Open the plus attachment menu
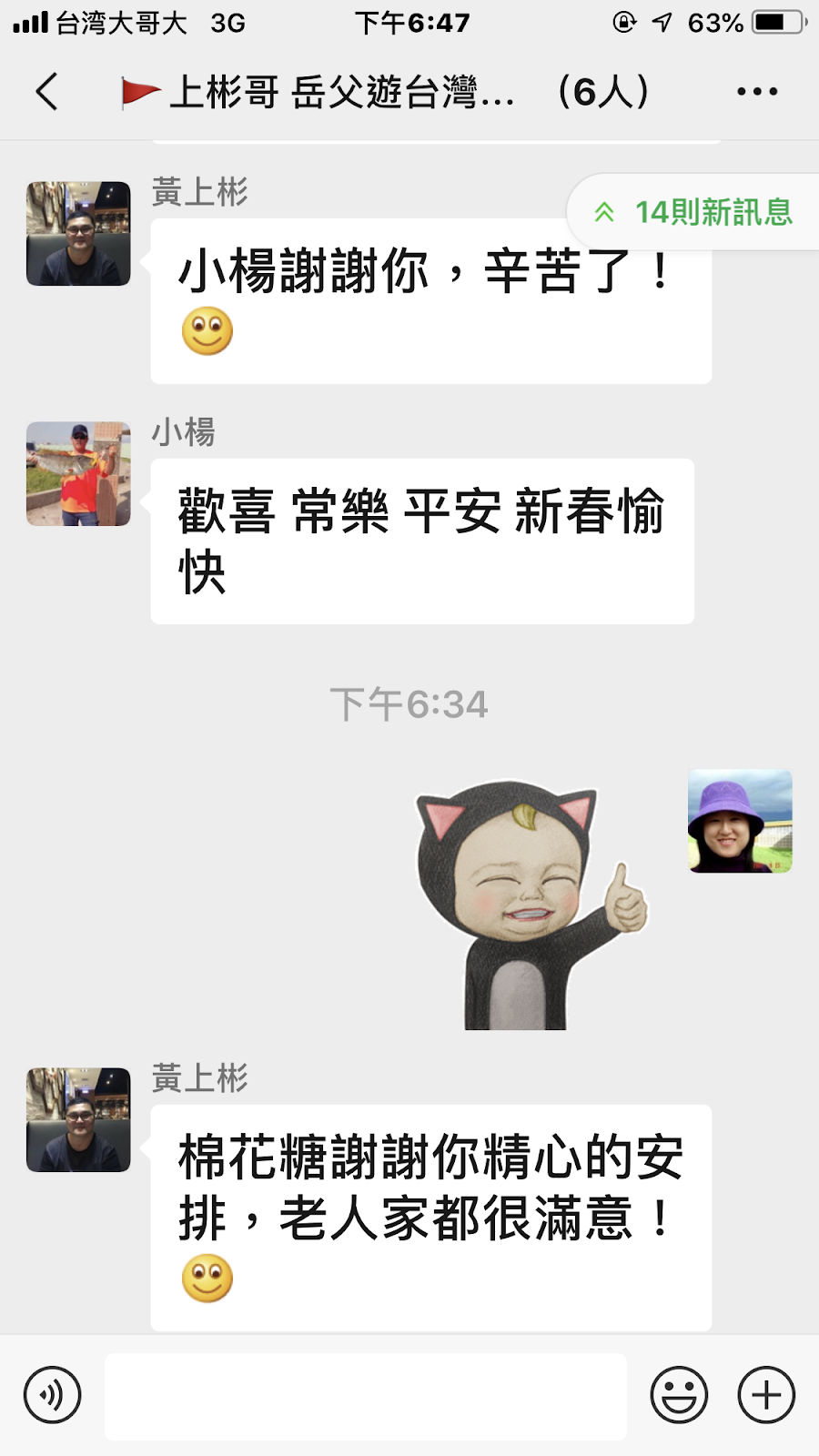This screenshot has height=1456, width=819. (x=766, y=1395)
